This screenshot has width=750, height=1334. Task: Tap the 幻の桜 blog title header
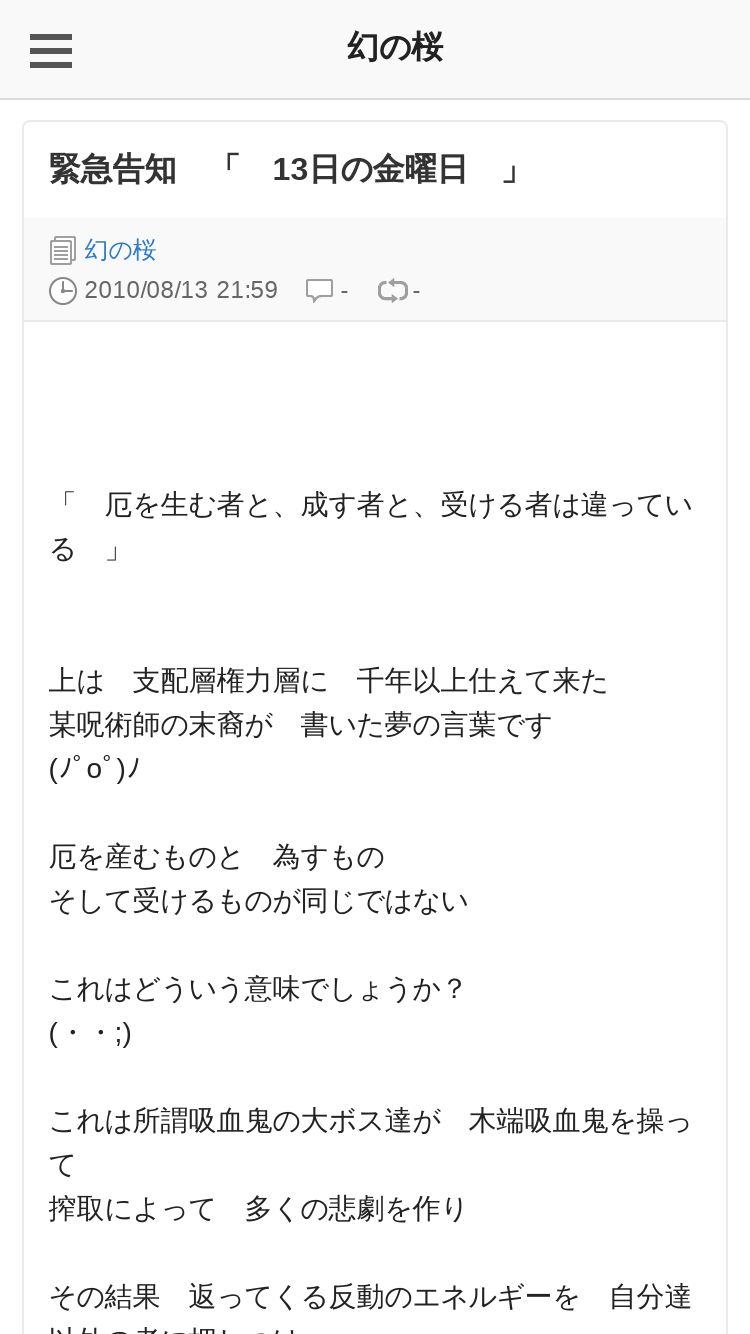395,47
